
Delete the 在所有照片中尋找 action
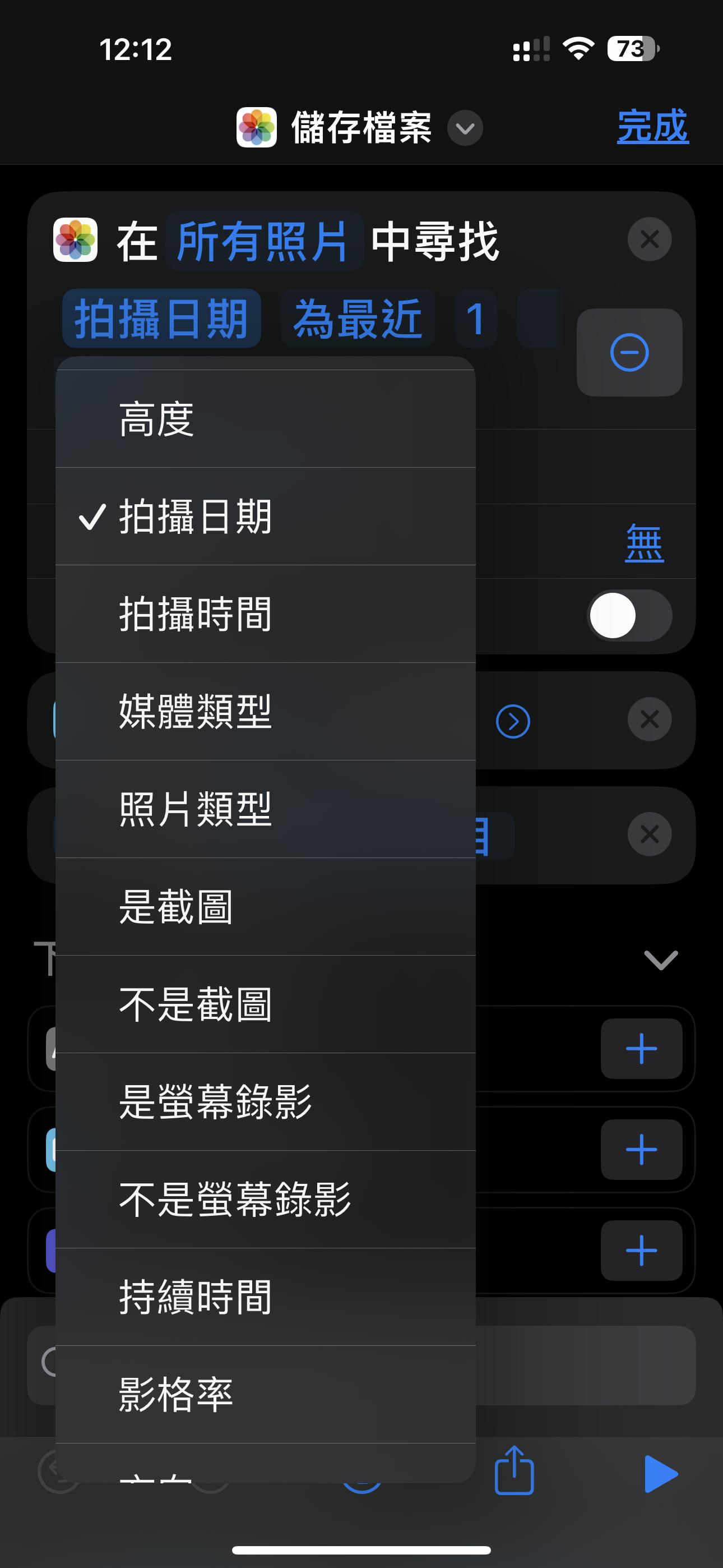[650, 239]
